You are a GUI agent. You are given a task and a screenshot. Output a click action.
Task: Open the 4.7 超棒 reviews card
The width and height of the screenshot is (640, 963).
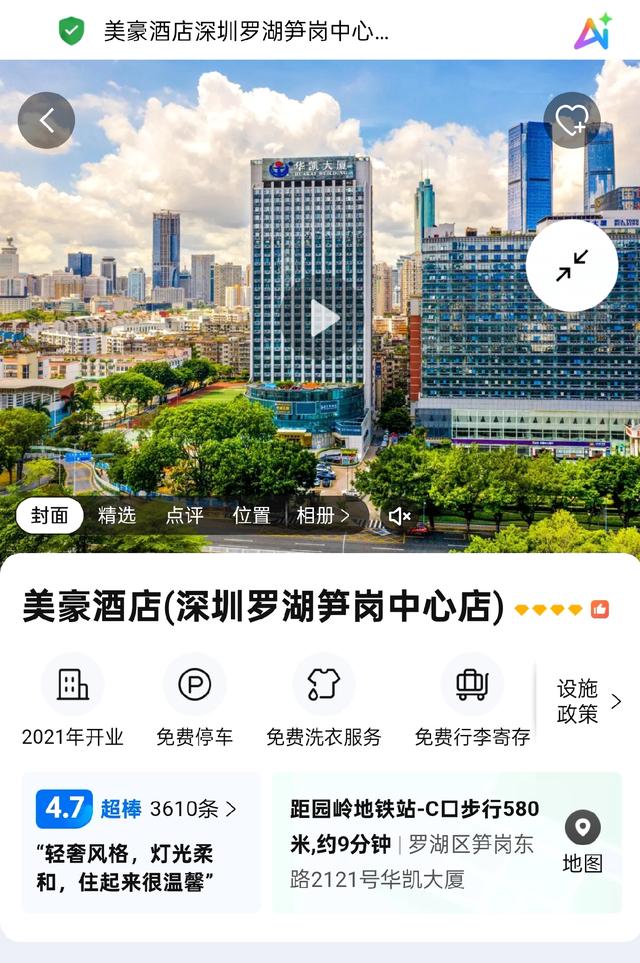(x=140, y=842)
